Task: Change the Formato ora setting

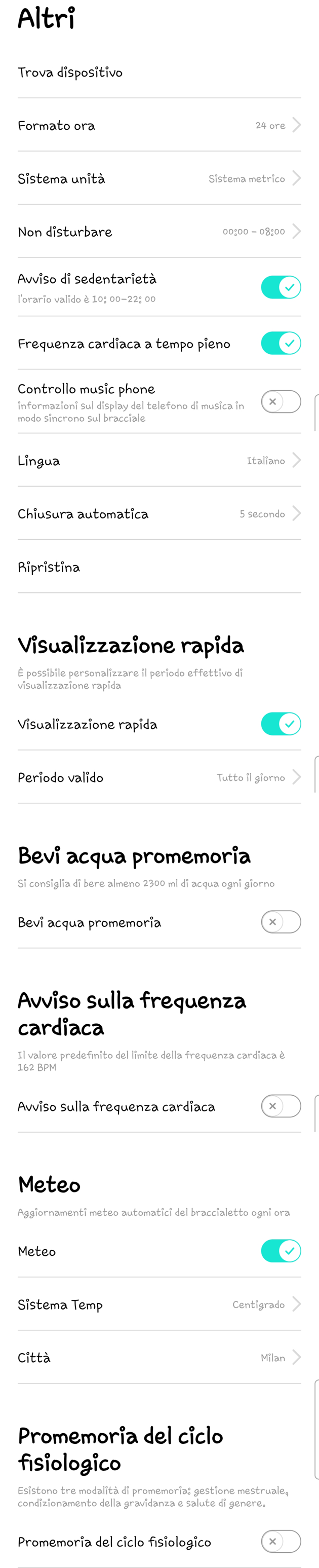Action: (x=159, y=125)
